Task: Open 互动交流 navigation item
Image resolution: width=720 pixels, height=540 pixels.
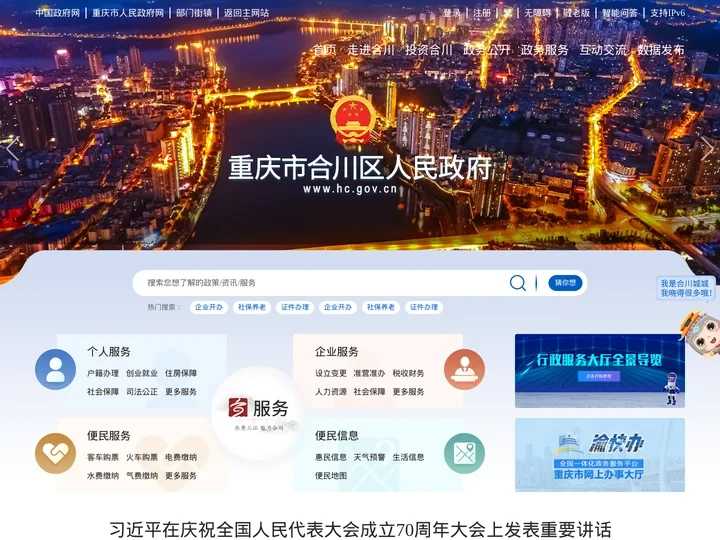Action: pyautogui.click(x=603, y=49)
